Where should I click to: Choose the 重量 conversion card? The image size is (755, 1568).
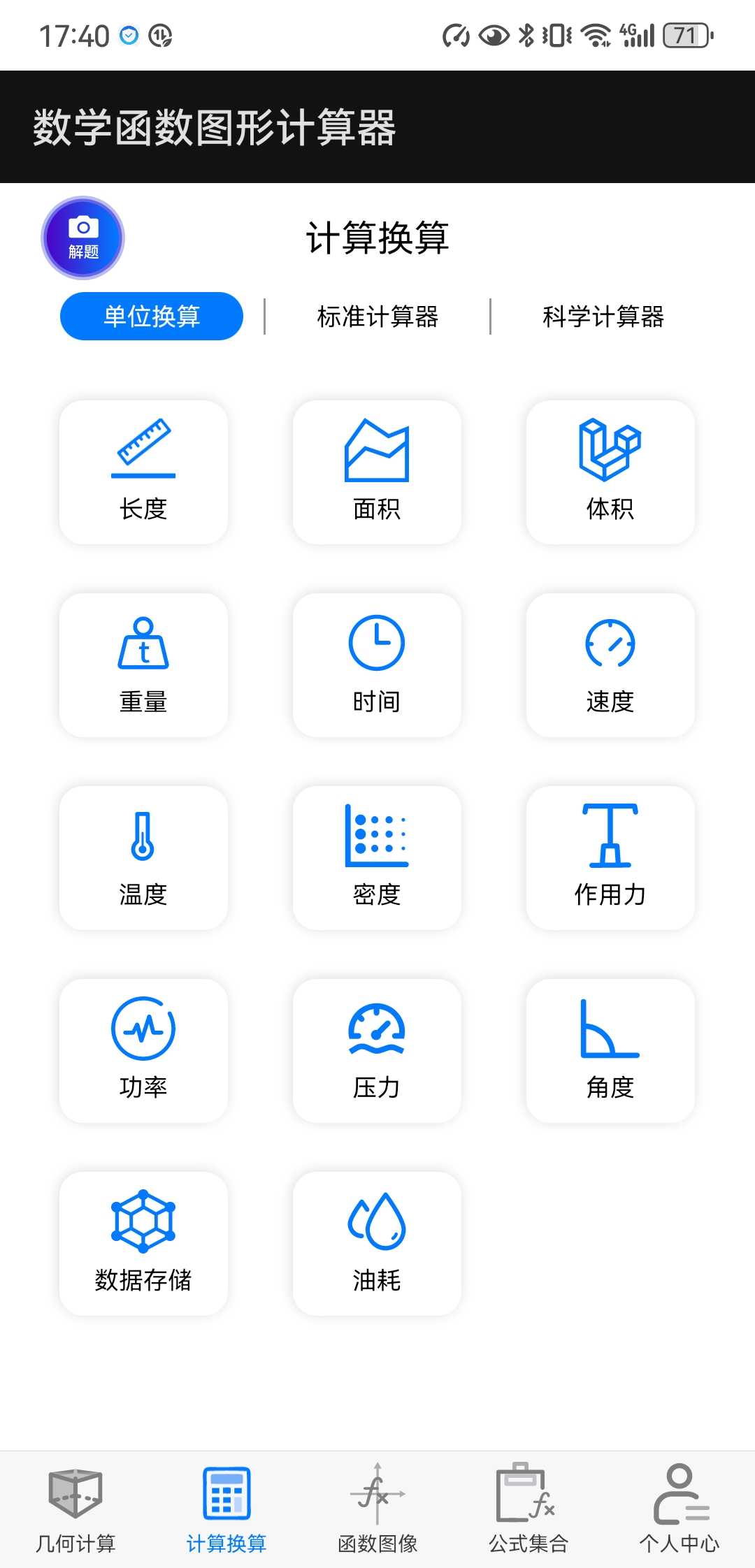point(143,665)
